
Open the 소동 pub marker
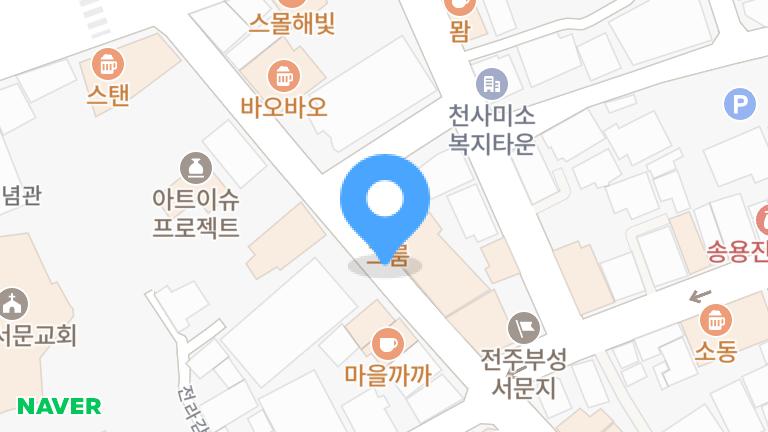[x=716, y=320]
